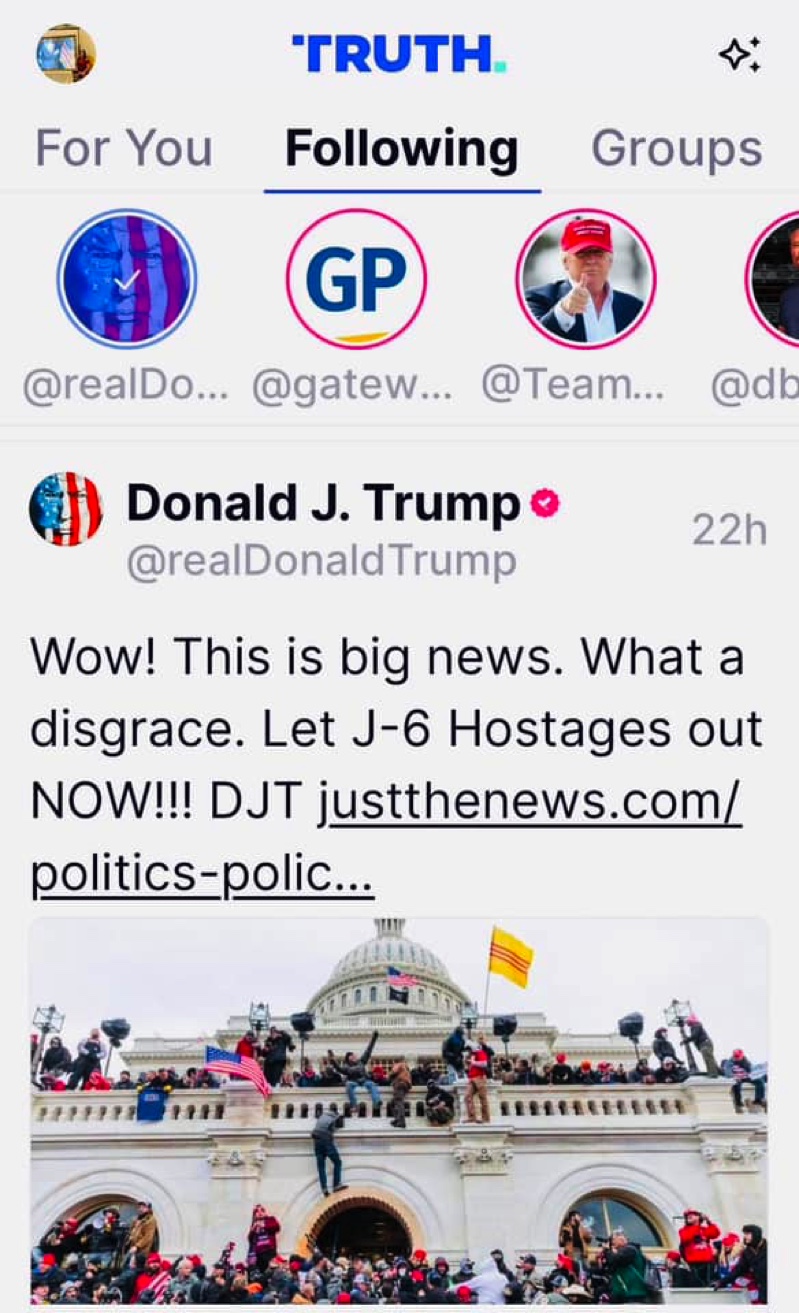Open @realDo... story circle
Image resolution: width=799 pixels, height=1313 pixels.
pos(127,279)
